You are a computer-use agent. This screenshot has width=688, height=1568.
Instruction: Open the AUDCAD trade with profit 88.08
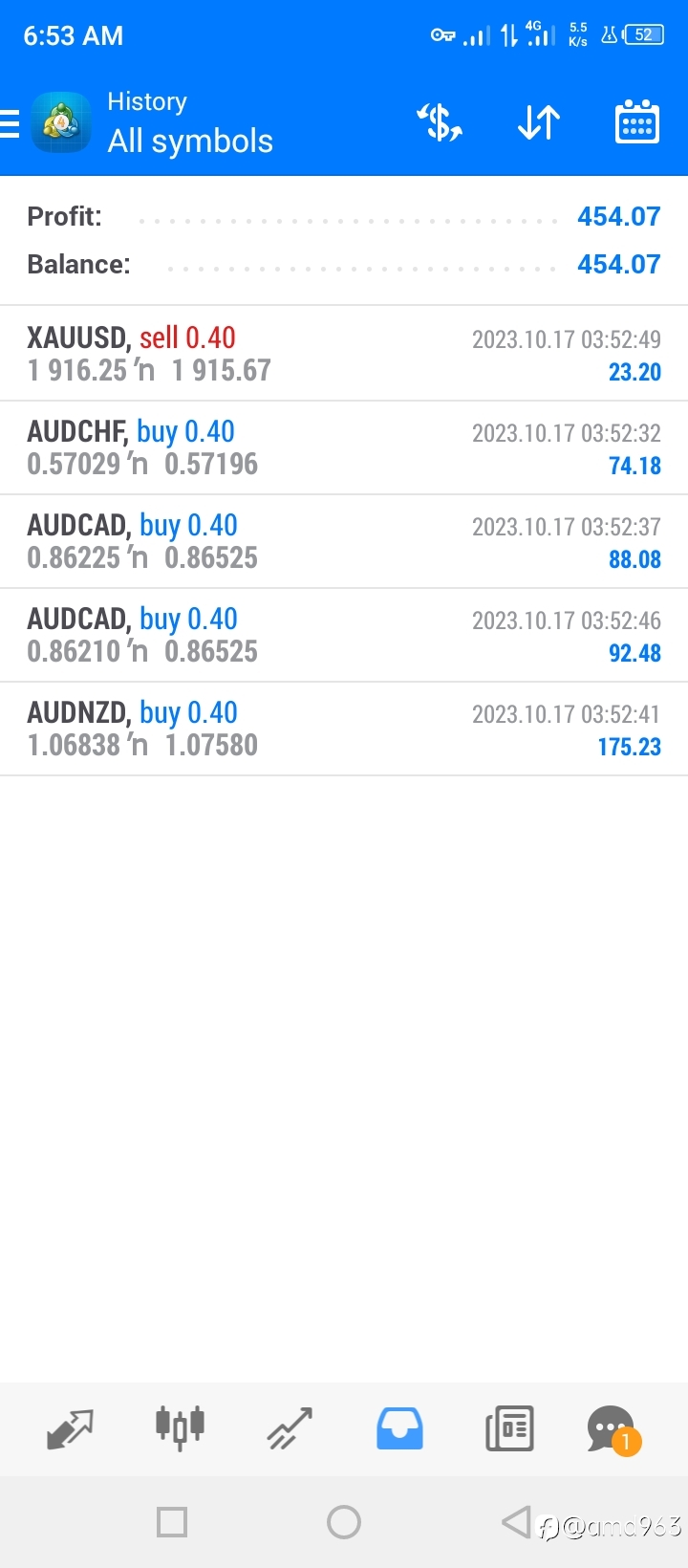coord(344,541)
